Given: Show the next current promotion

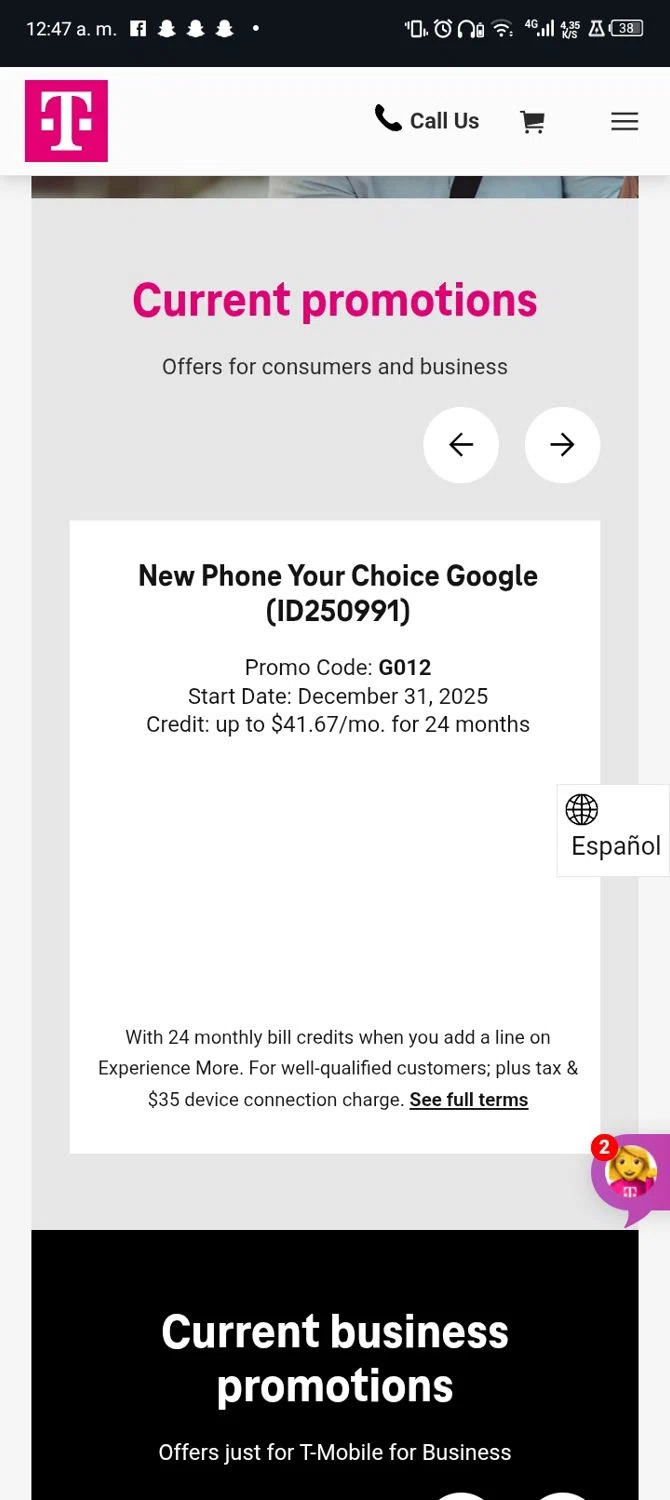Looking at the screenshot, I should coord(562,445).
